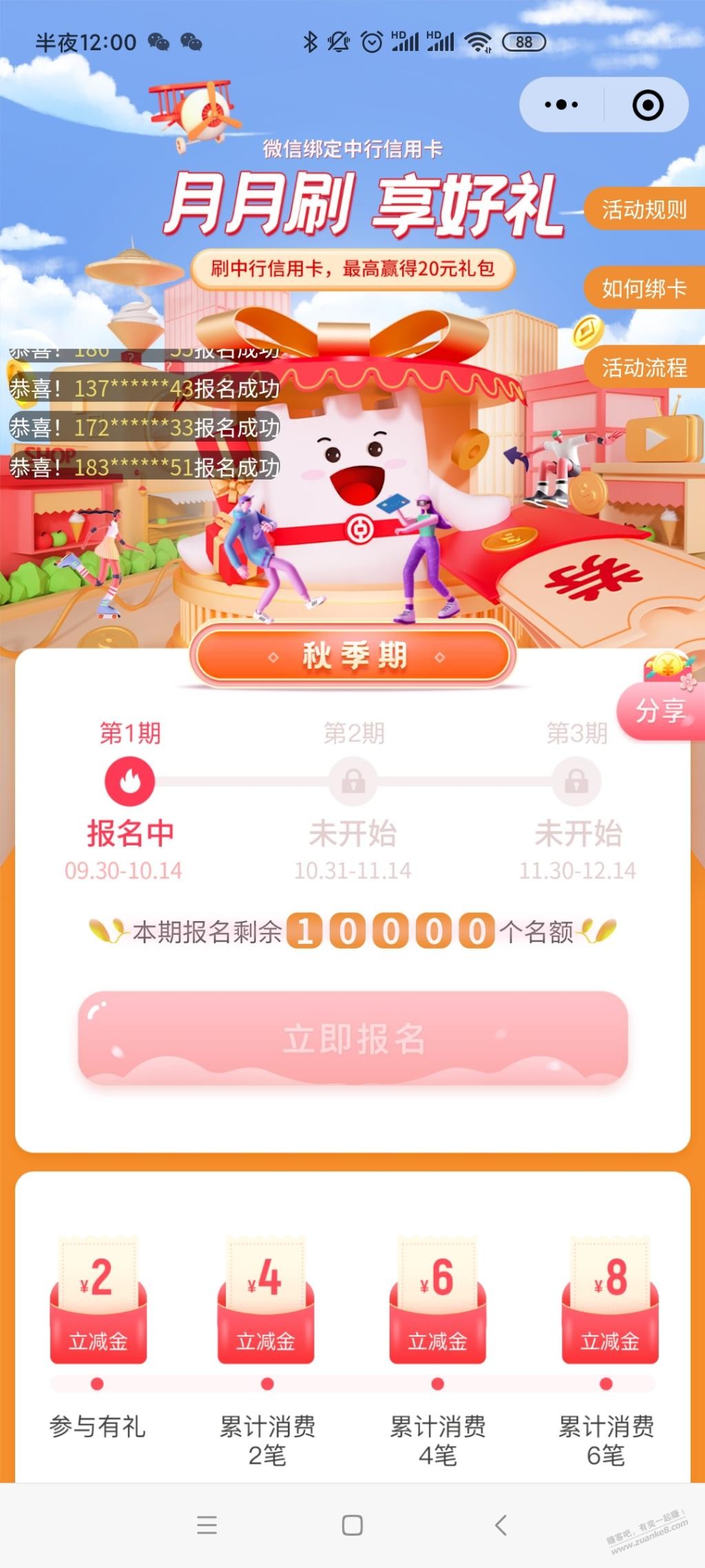Select the locked 第2期 period
Viewport: 705px width, 1568px height.
pos(353,781)
